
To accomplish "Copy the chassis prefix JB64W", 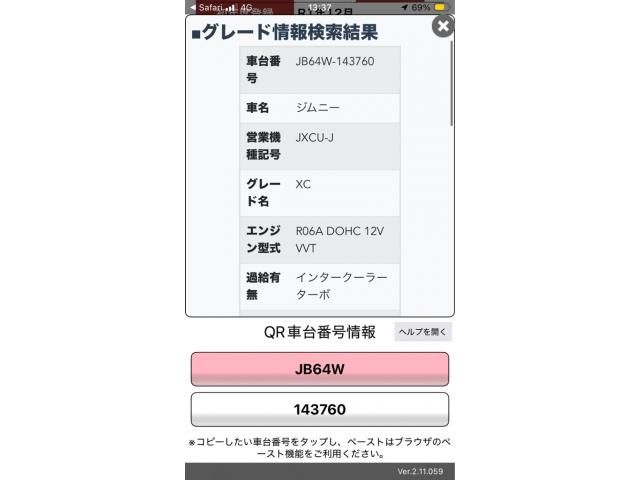I will (x=319, y=369).
